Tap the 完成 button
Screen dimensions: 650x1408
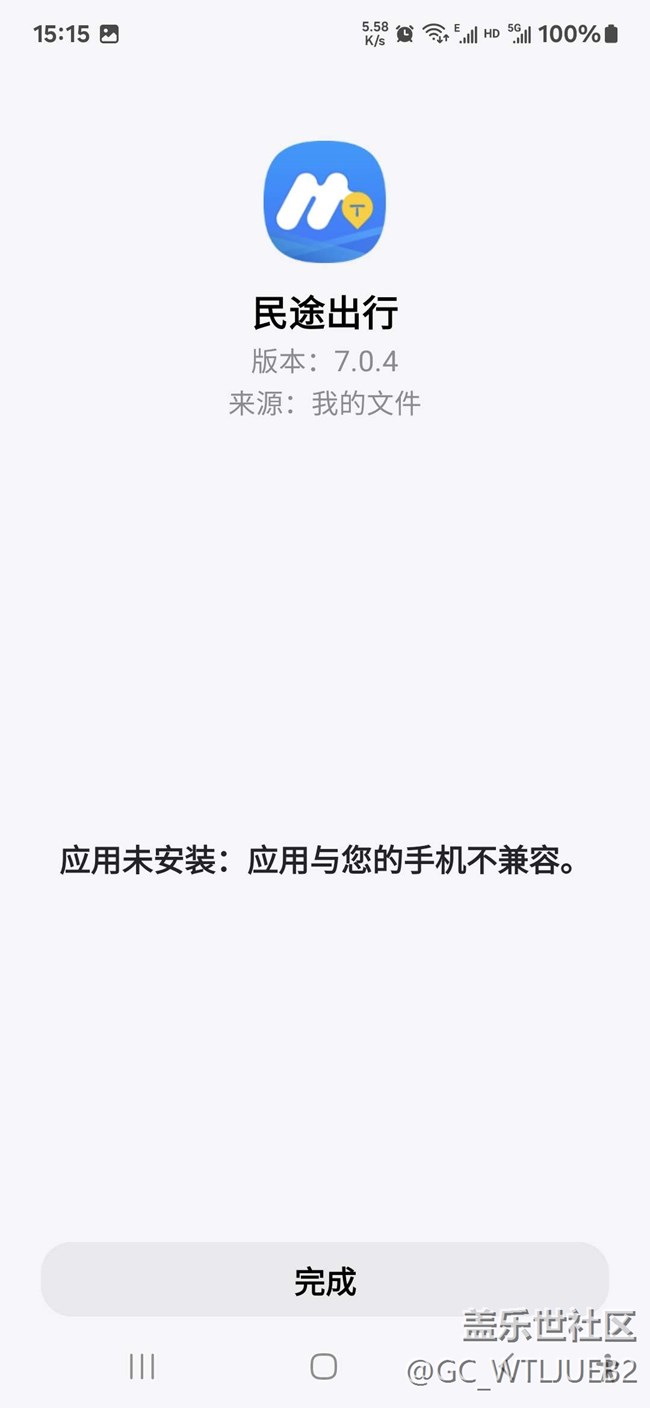324,1280
